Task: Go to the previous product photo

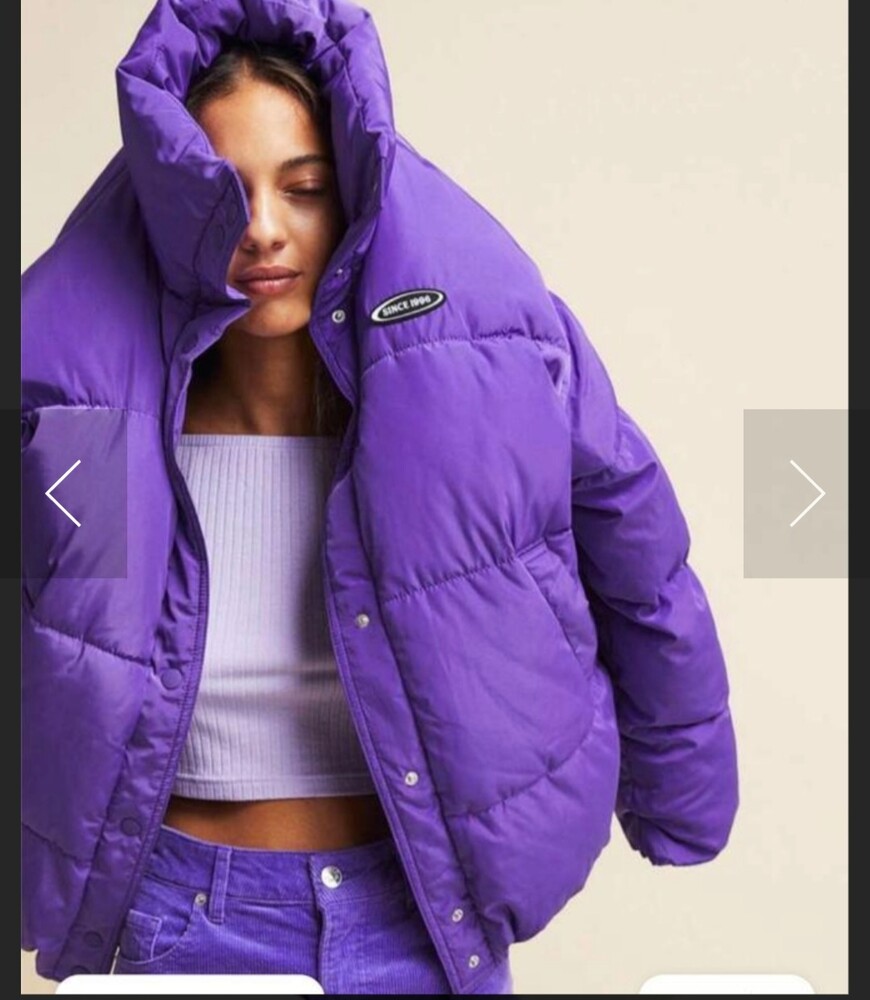Action: [x=63, y=493]
